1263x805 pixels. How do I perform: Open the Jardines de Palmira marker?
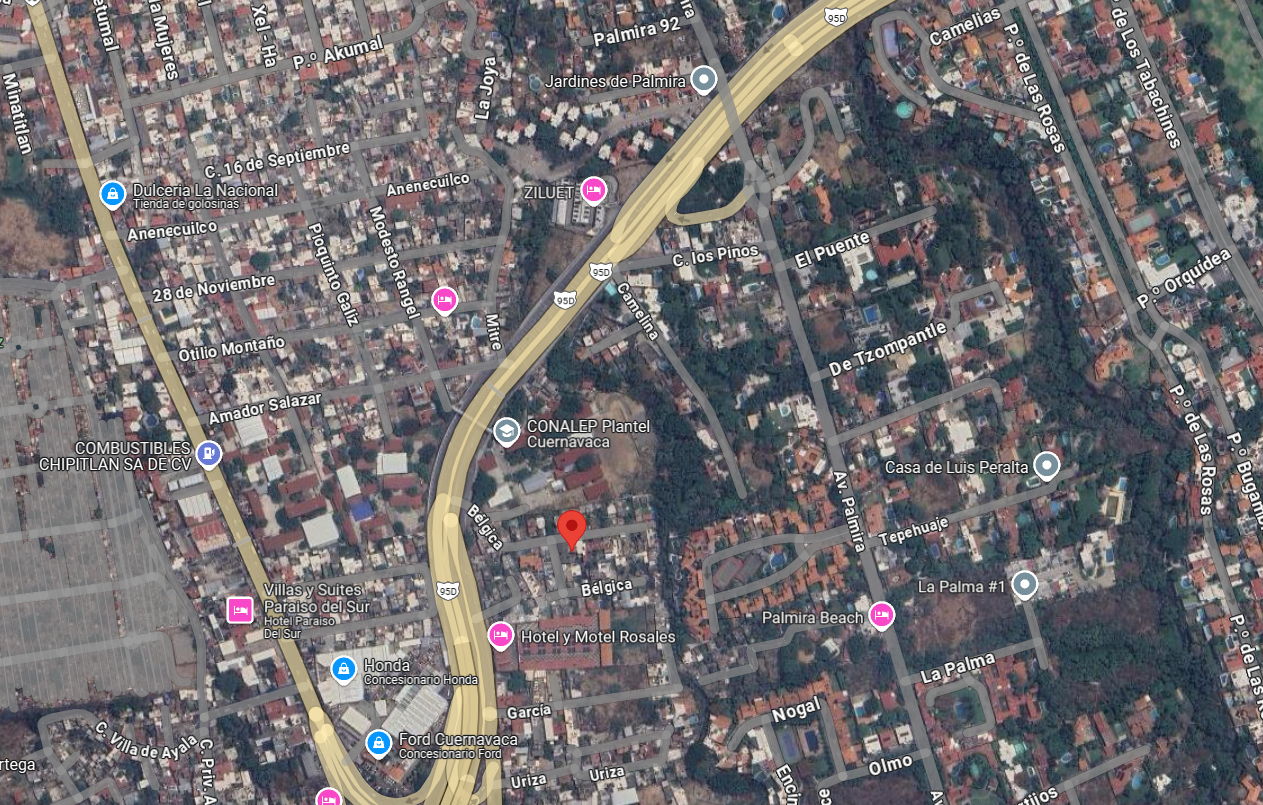pos(706,79)
